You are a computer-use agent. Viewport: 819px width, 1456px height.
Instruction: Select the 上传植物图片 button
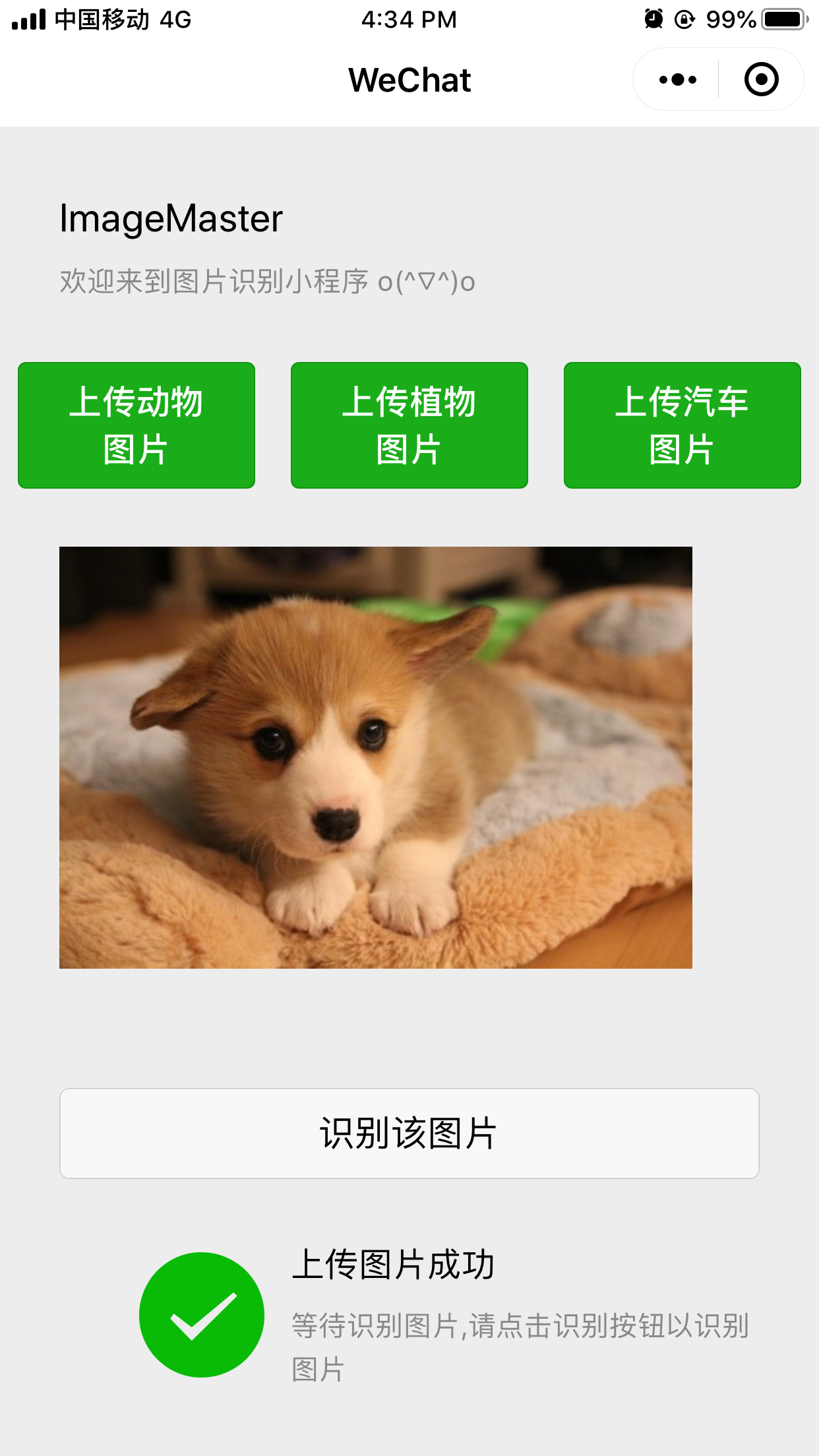pos(409,425)
